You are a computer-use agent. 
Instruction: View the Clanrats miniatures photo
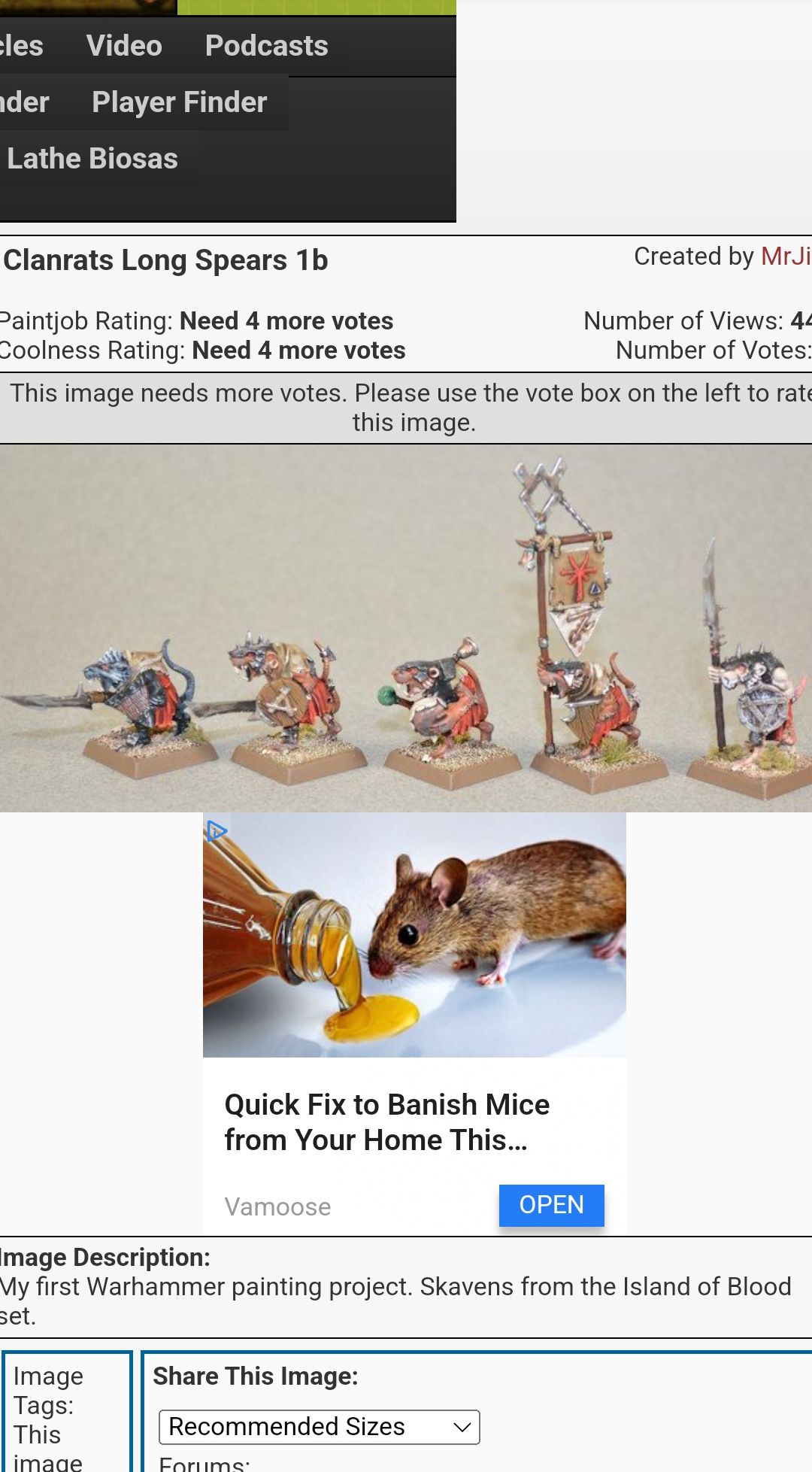(406, 628)
